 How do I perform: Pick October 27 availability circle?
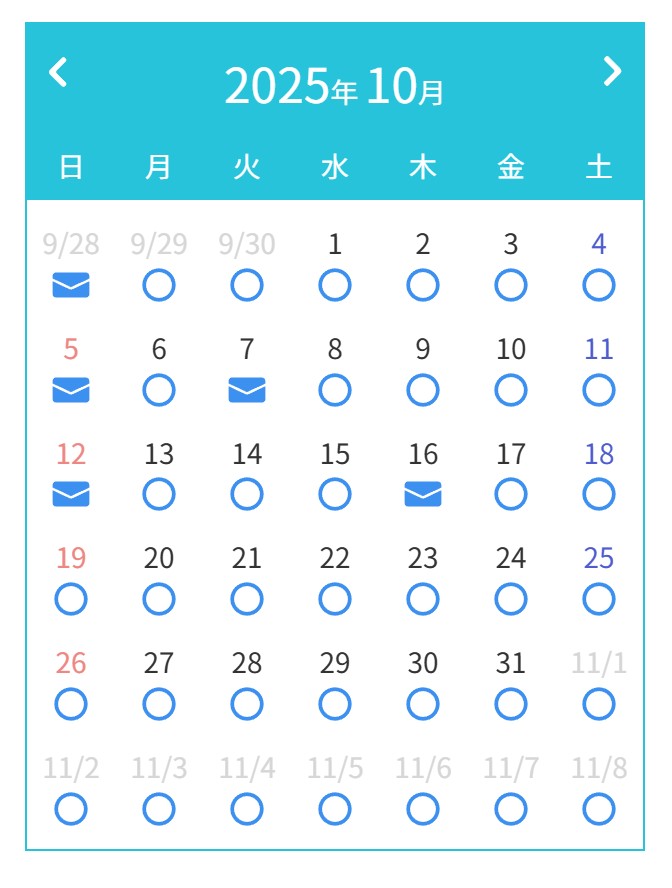159,704
